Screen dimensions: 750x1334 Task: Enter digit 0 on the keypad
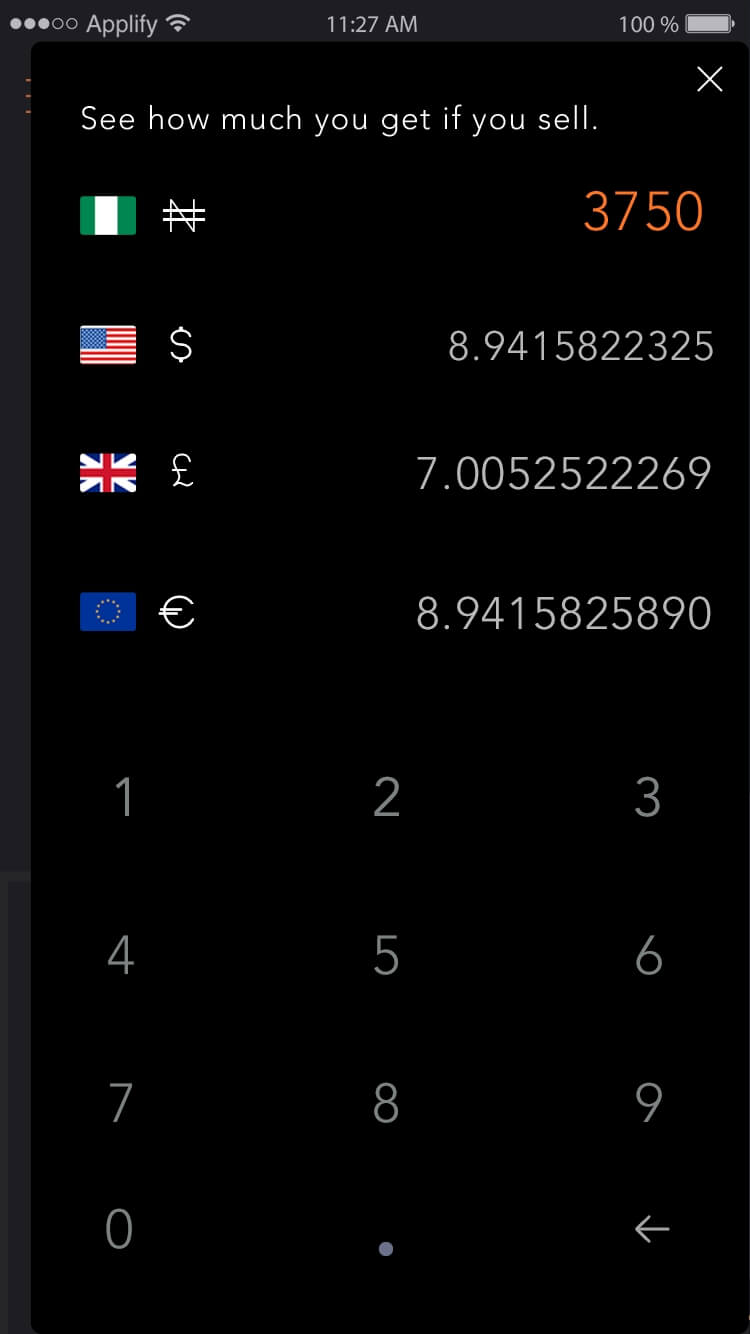(119, 1229)
